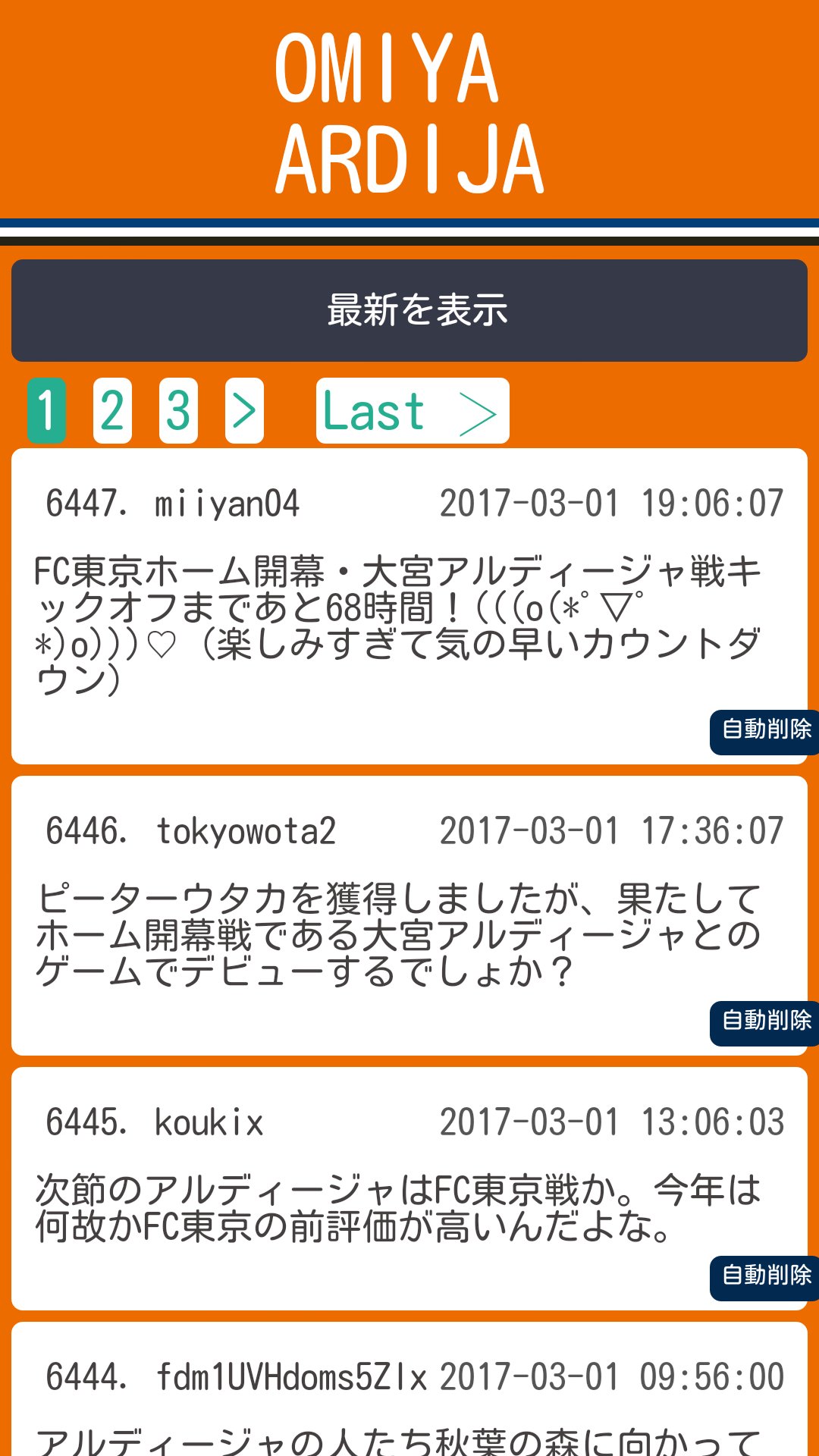Tap 自動削除 on tokyowota2's post

(764, 1023)
